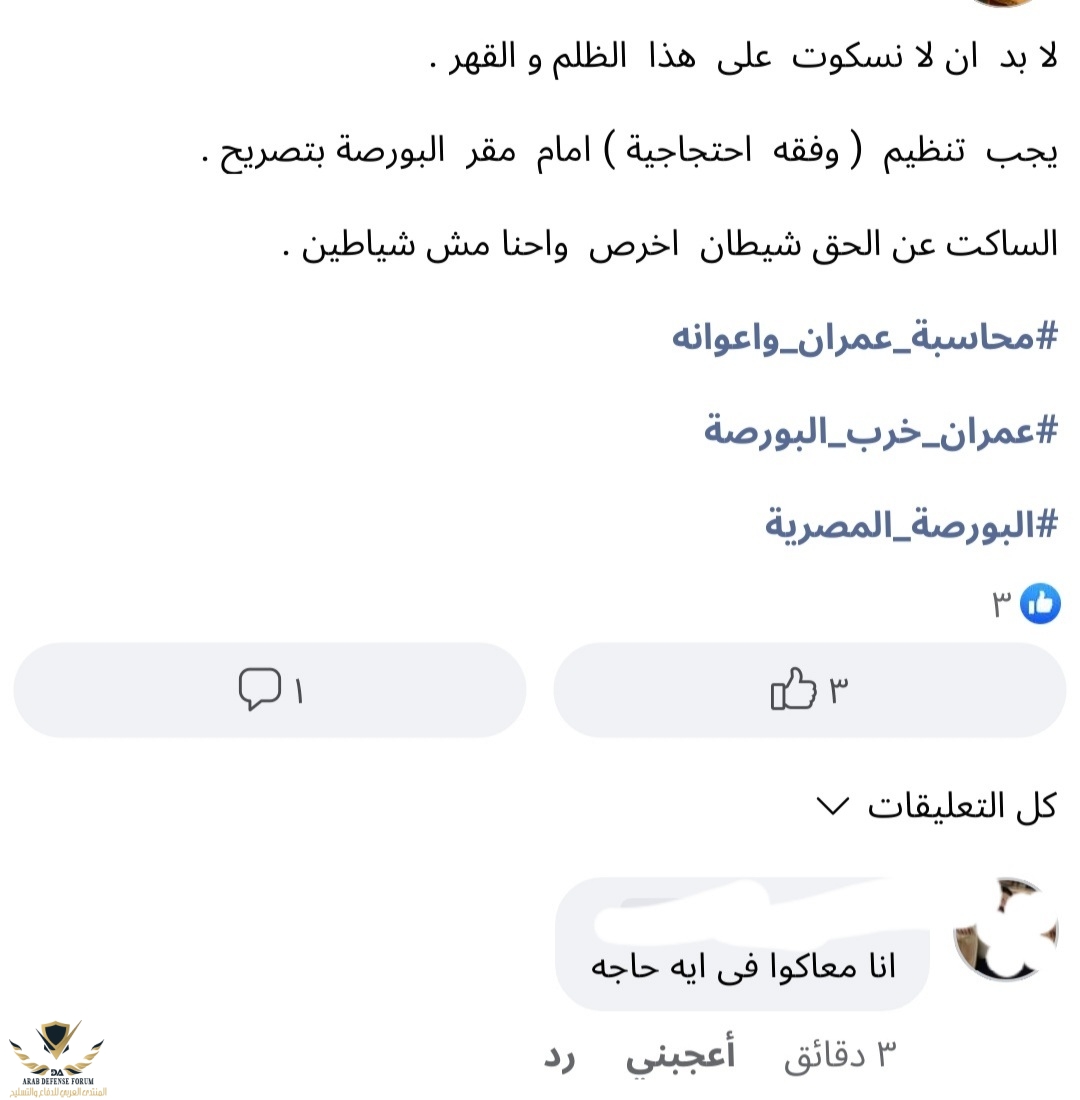This screenshot has height=1100, width=1080.
Task: Open hashtag #عمران_خرب_البورصة
Action: (x=880, y=431)
